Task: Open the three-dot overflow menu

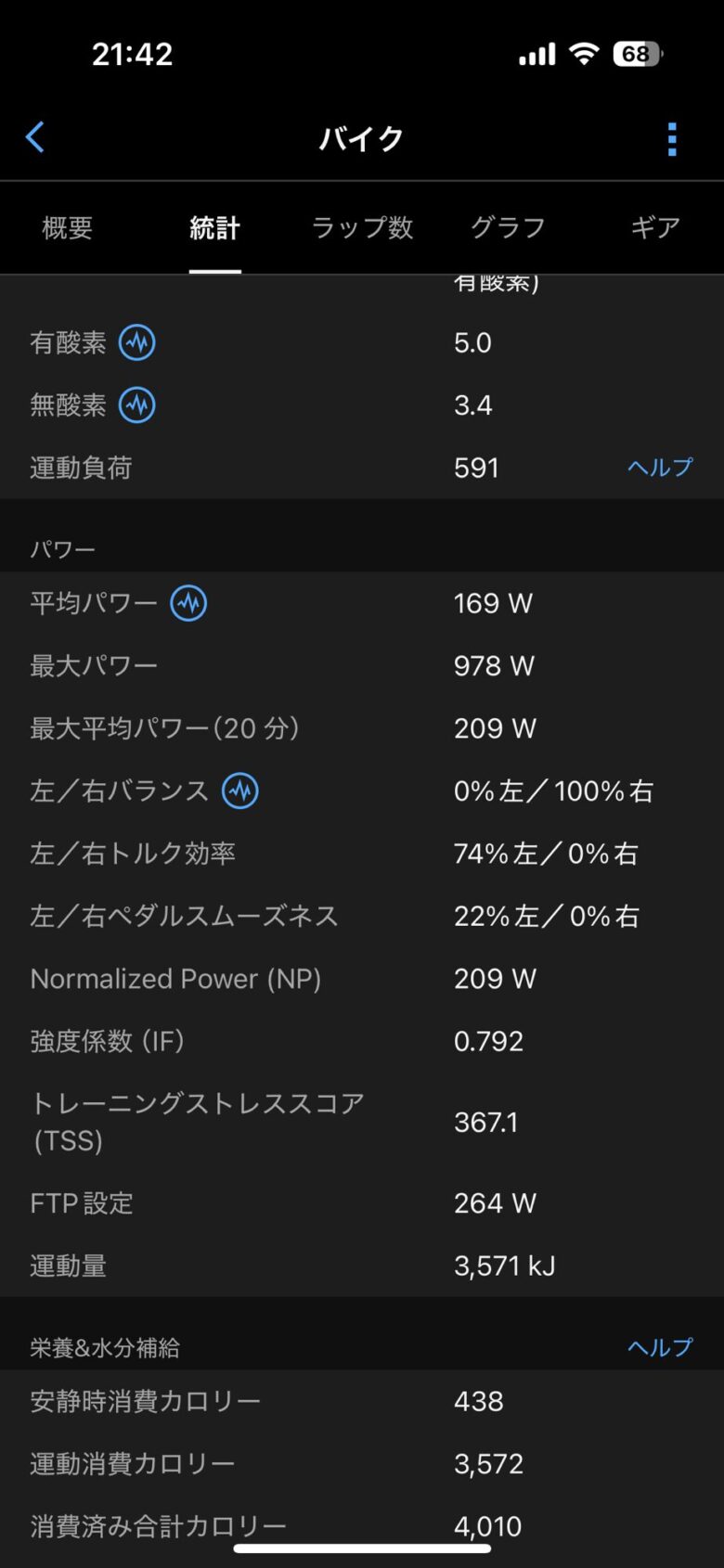Action: (x=672, y=139)
